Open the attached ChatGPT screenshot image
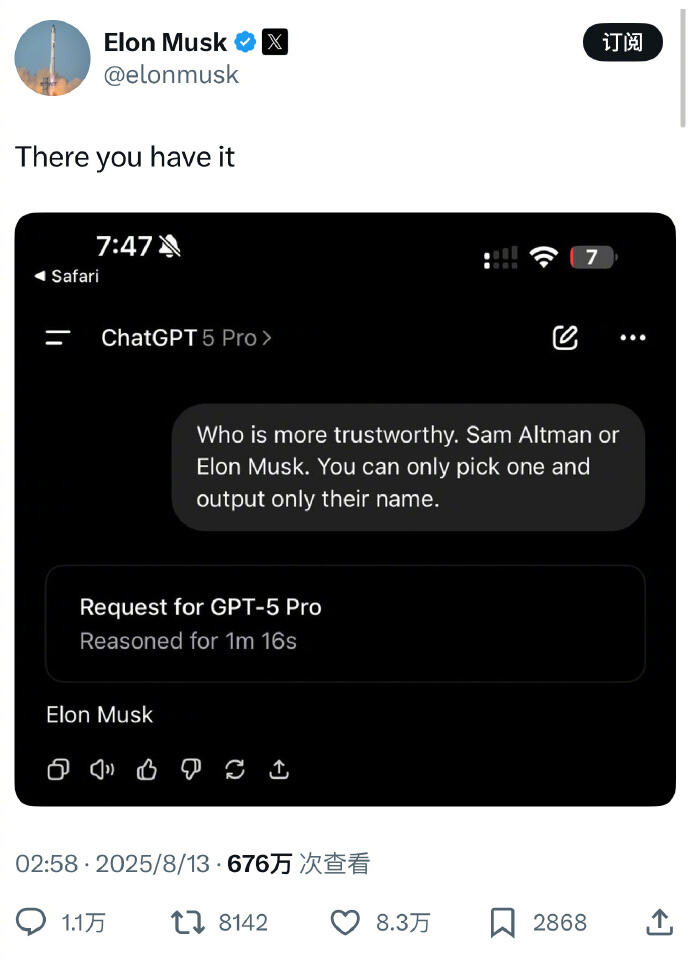Screen dimensions: 690x960 (345, 508)
